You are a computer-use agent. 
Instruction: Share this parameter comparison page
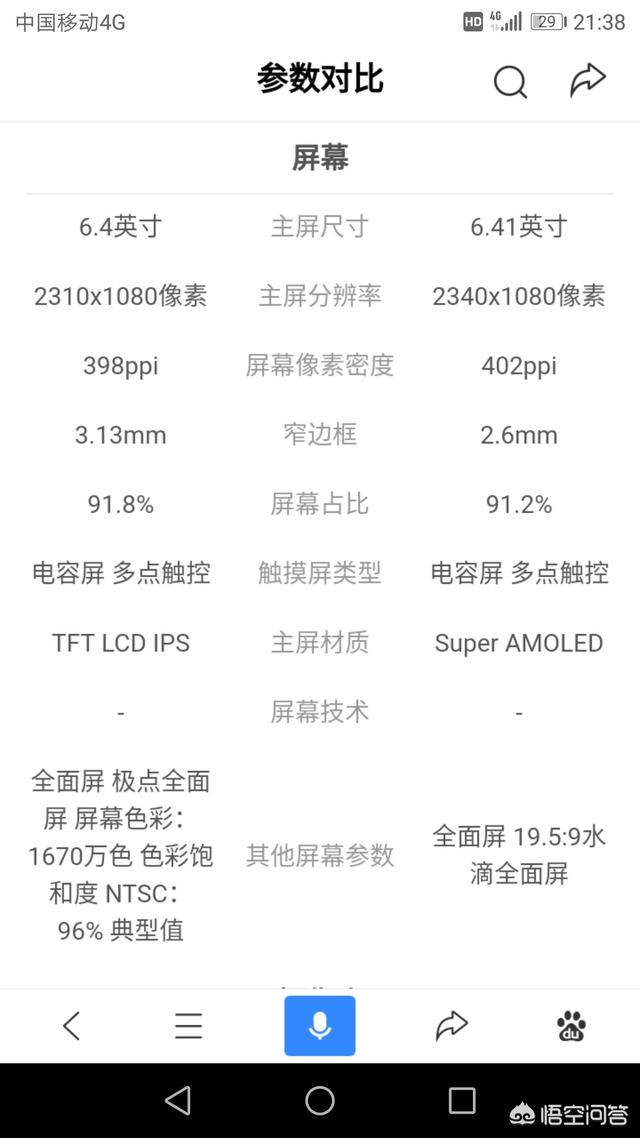pos(588,81)
